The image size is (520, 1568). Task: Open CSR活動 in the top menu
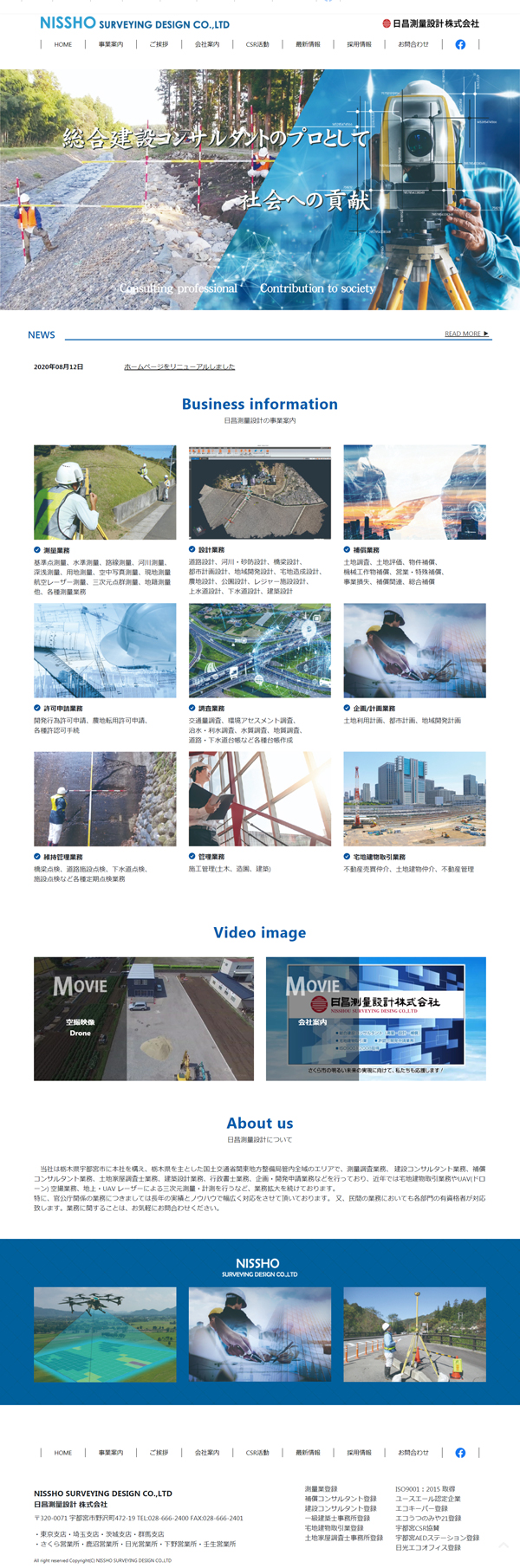(257, 44)
